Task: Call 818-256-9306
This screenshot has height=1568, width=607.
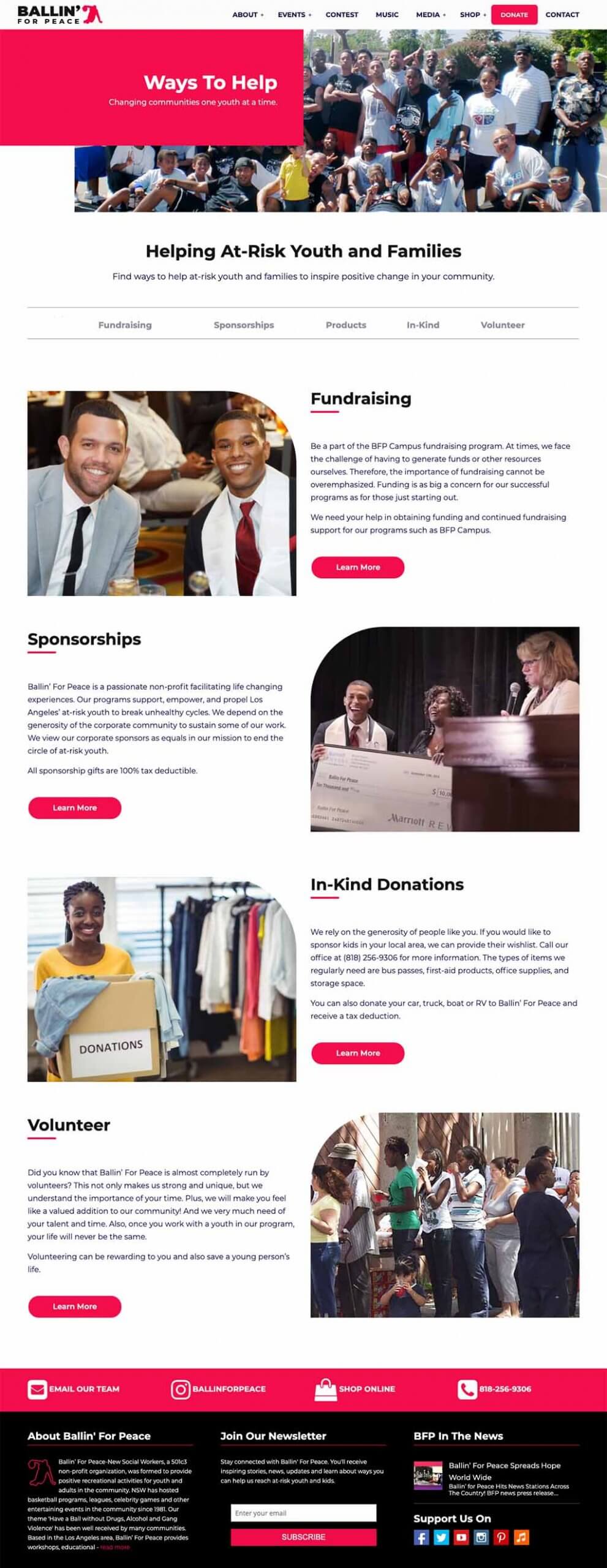Action: pyautogui.click(x=495, y=1389)
